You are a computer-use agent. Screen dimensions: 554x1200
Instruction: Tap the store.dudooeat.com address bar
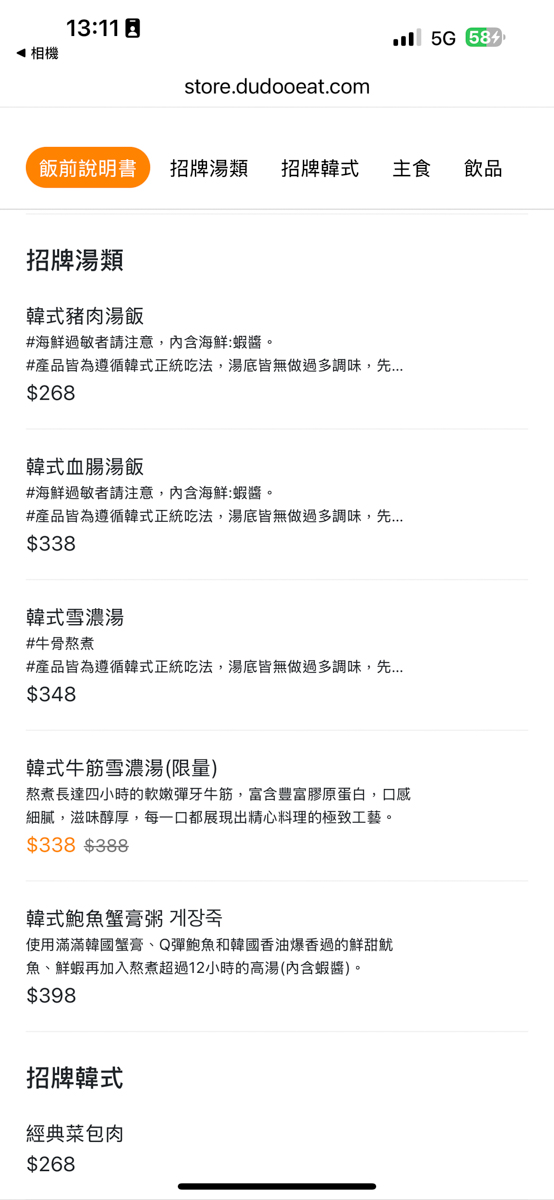click(x=277, y=87)
